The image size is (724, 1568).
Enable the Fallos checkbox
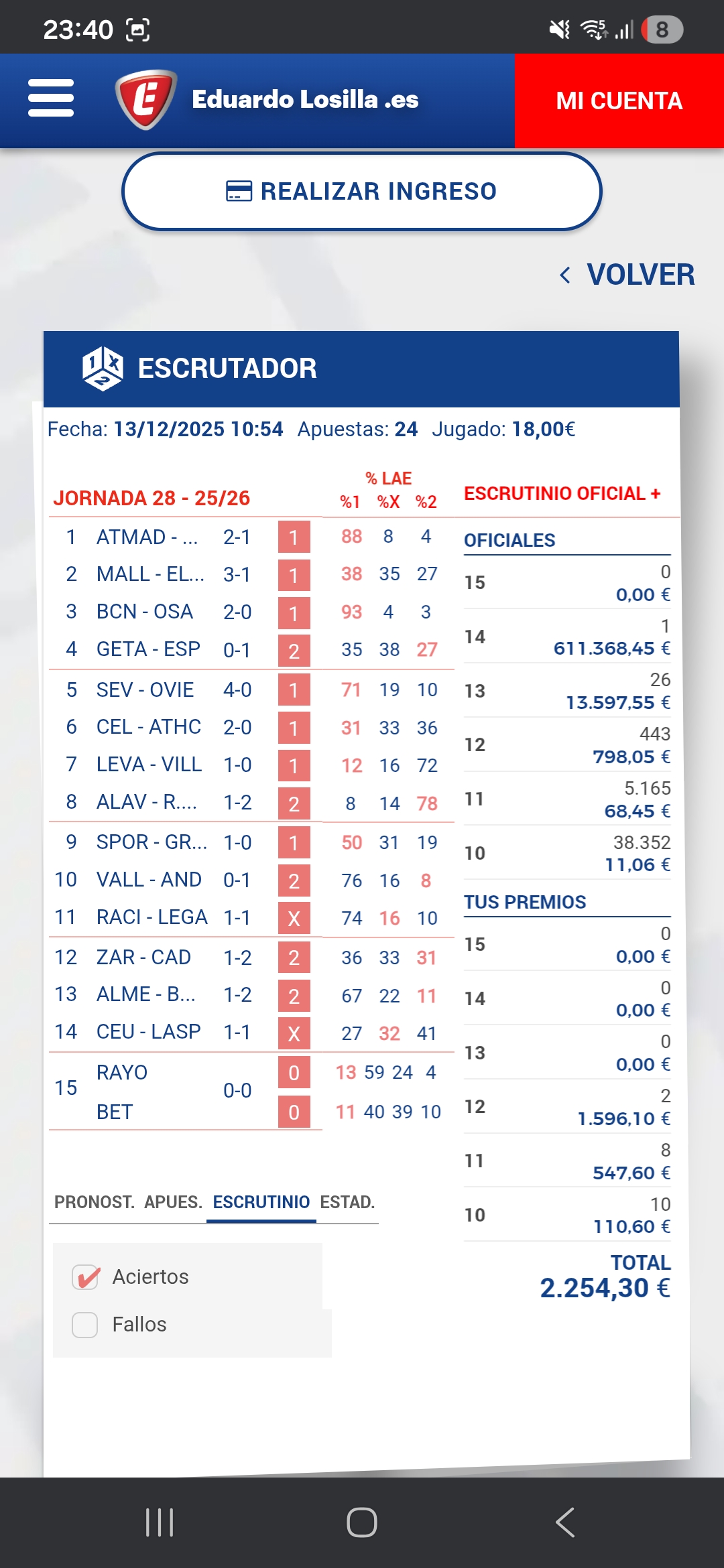tap(85, 1325)
